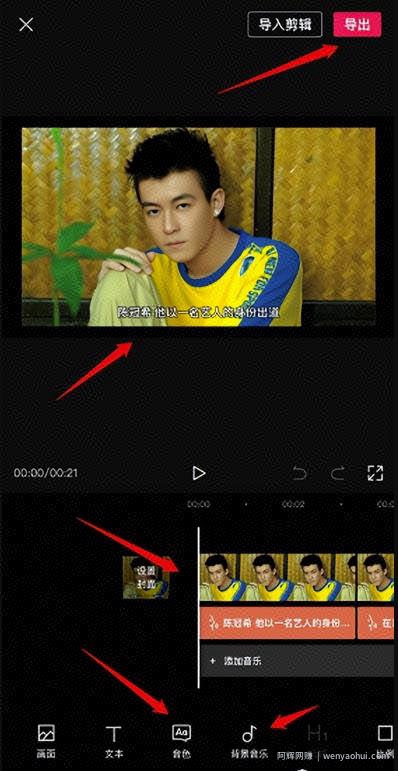Enter fullscreen preview
The height and width of the screenshot is (771, 398).
pos(375,473)
